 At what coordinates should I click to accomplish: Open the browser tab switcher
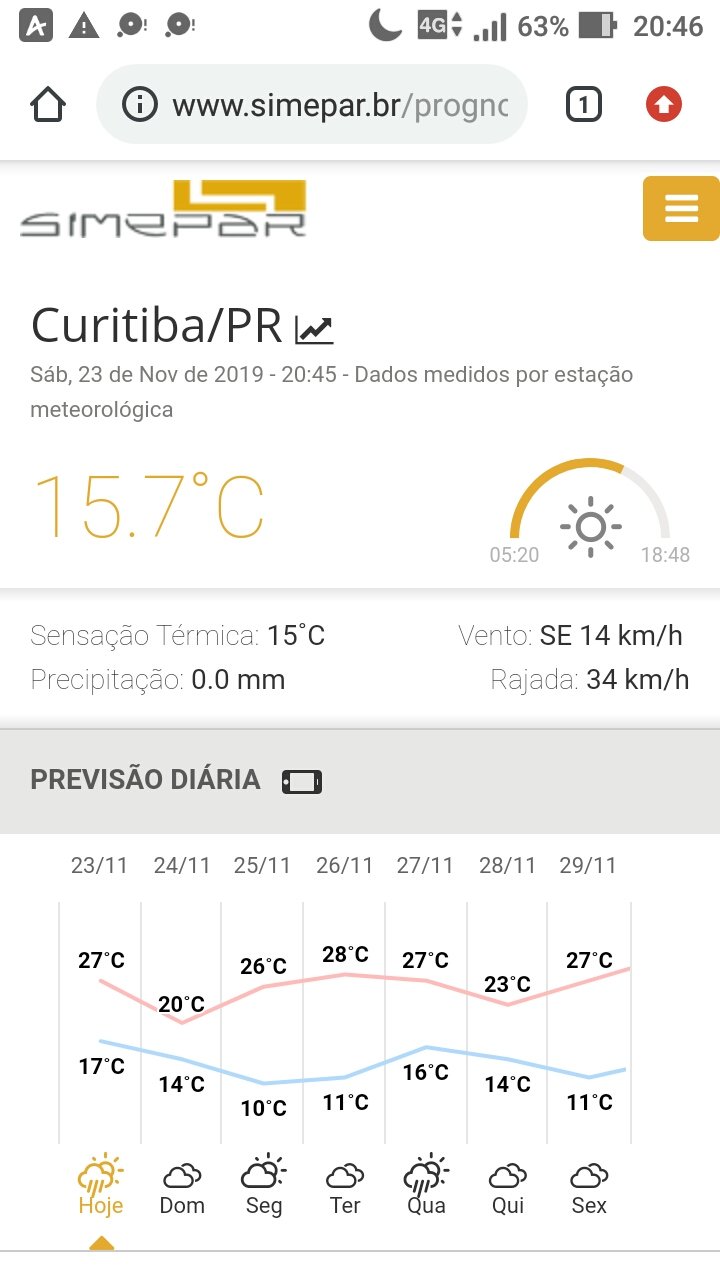pyautogui.click(x=584, y=104)
